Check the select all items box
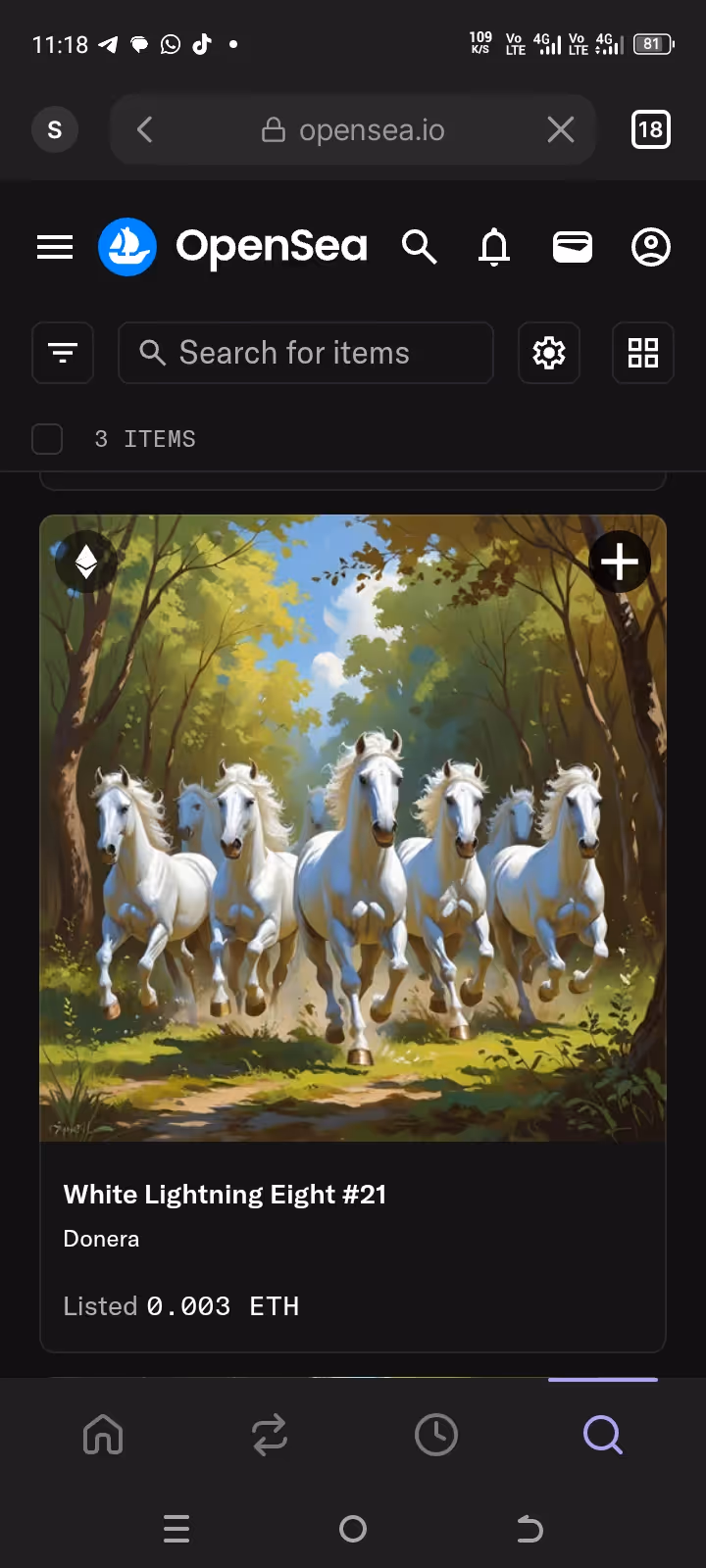The image size is (706, 1568). (x=47, y=439)
